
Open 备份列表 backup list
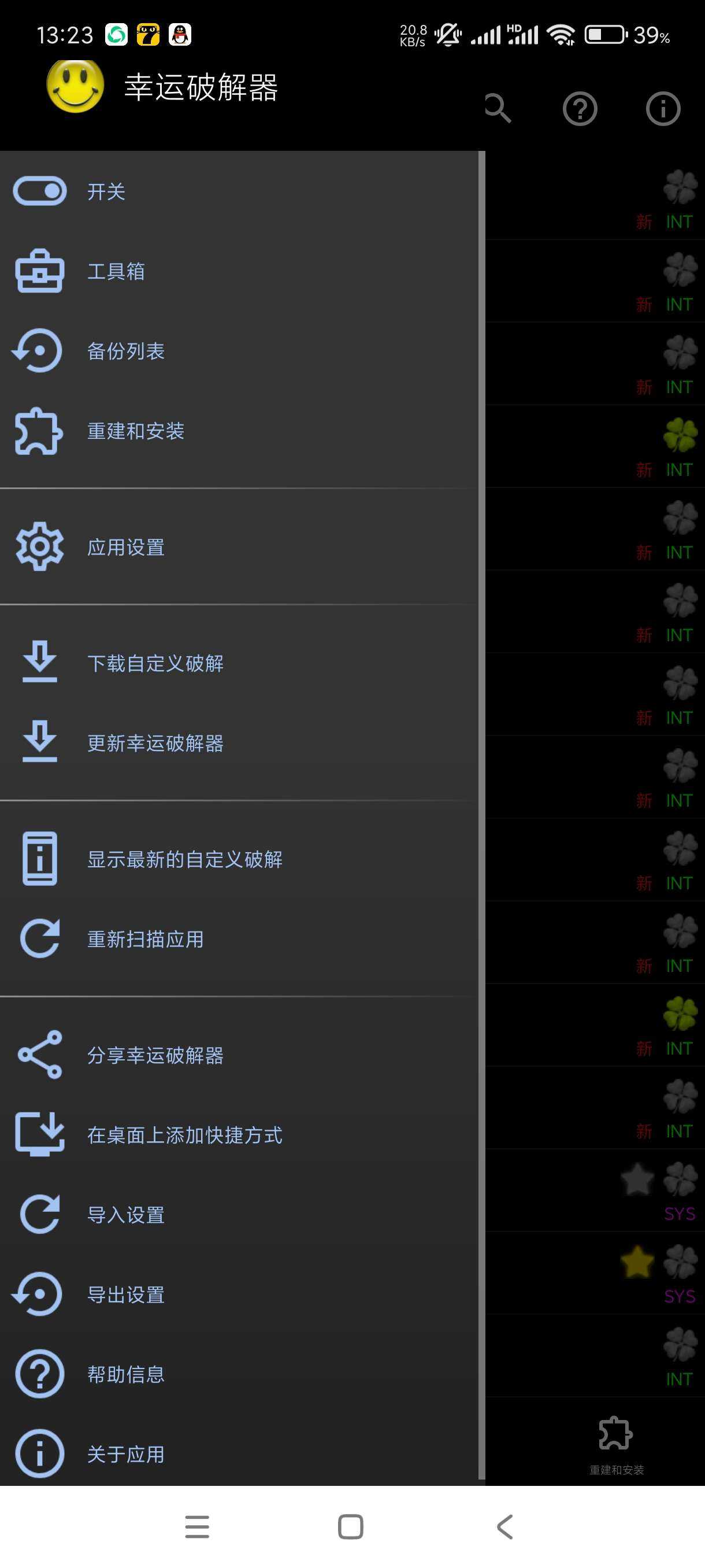click(x=125, y=351)
